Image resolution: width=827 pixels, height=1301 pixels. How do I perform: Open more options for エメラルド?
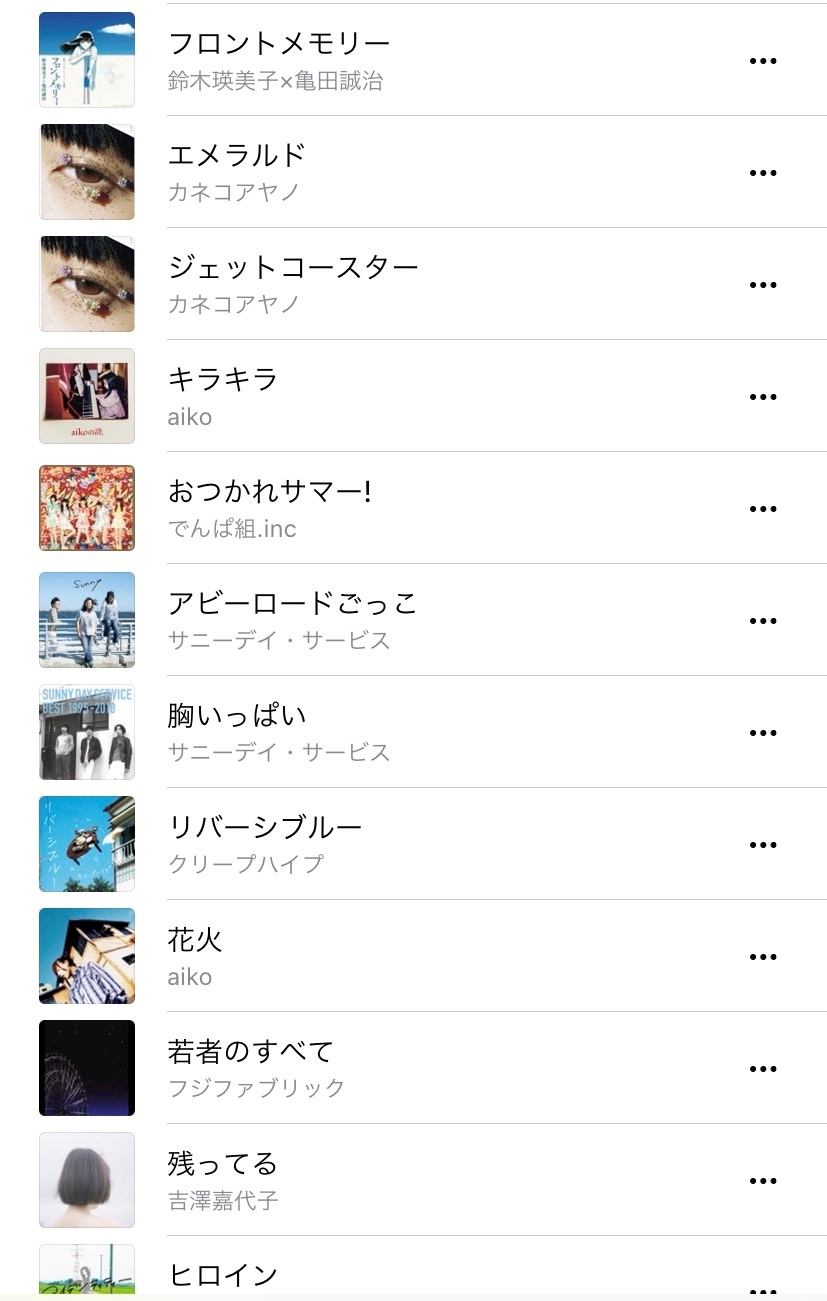[x=762, y=173]
